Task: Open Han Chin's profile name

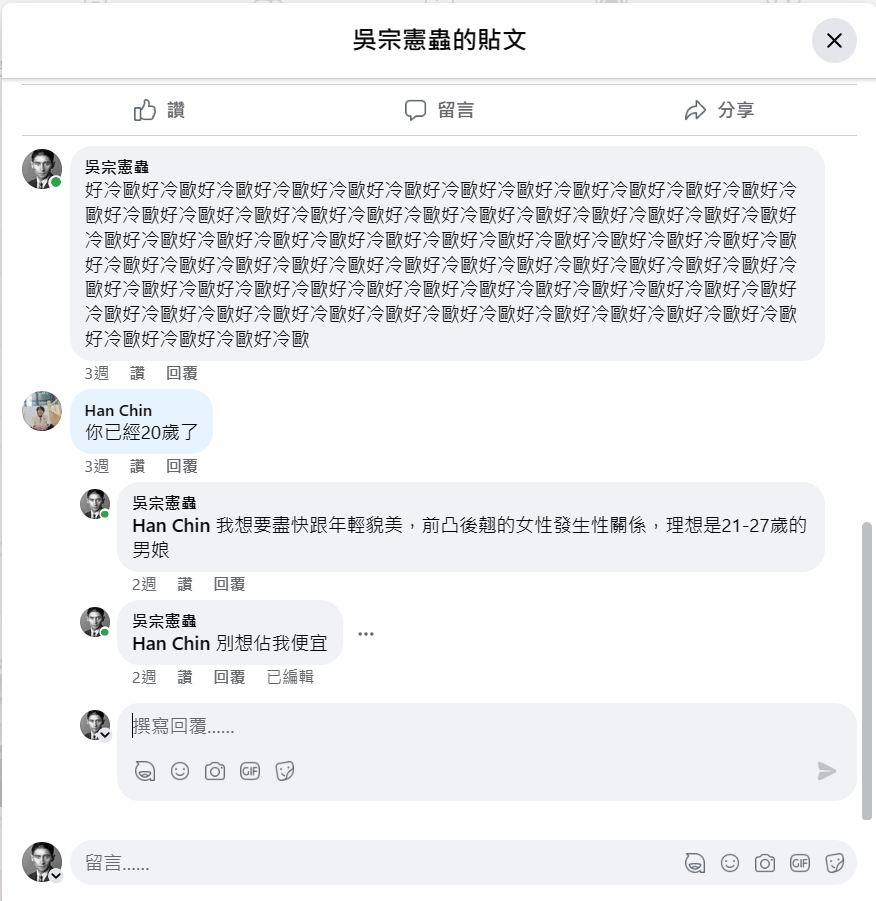Action: tap(118, 410)
